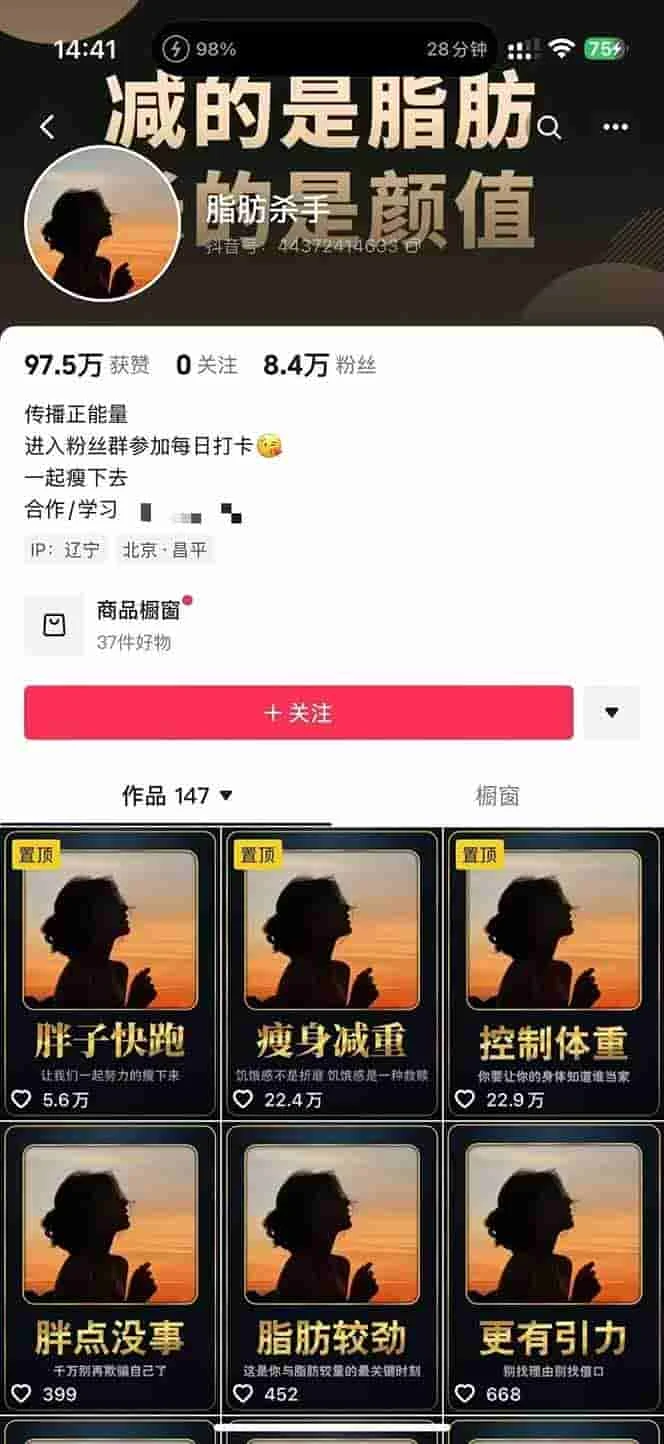Go back using the top-left arrow
Screen dimensions: 664x1444
(47, 127)
